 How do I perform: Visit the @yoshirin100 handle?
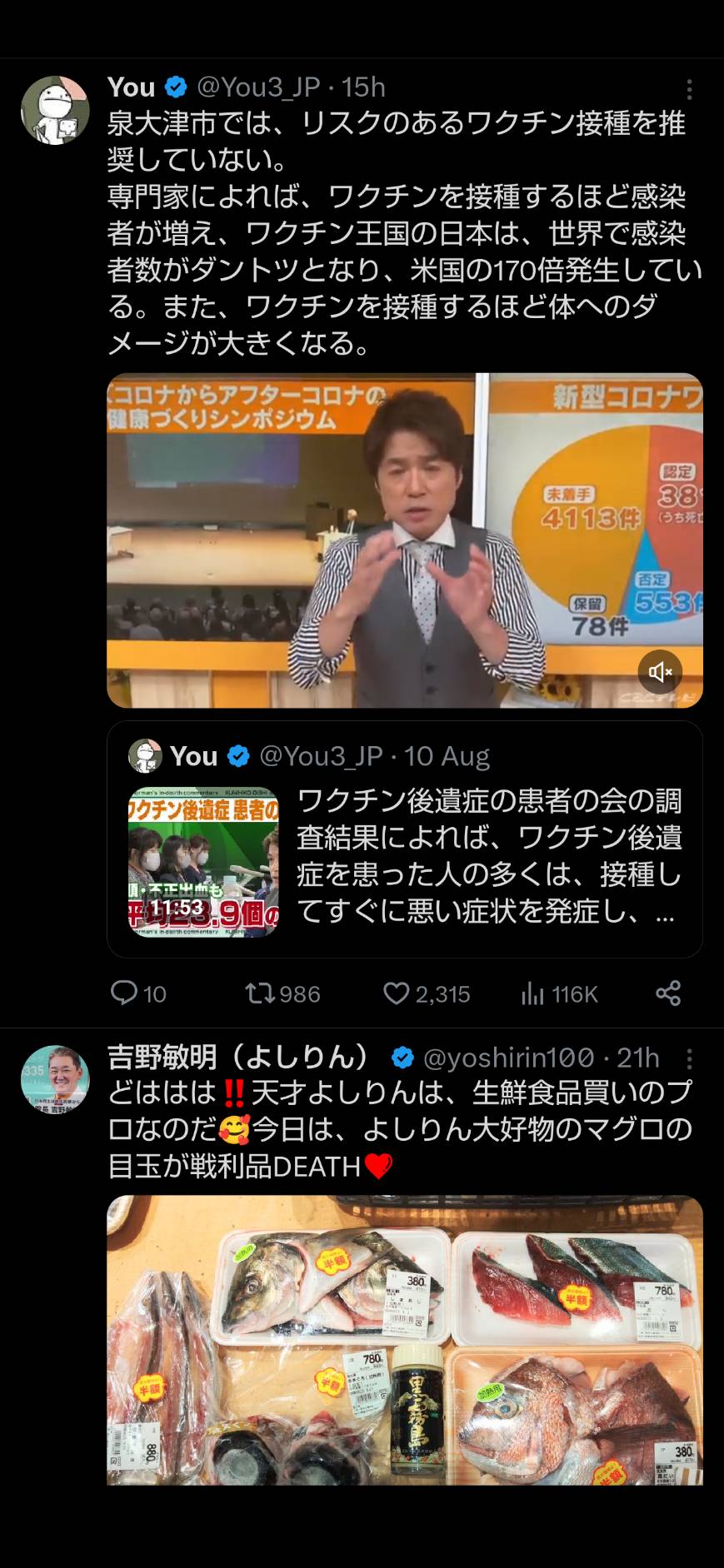point(509,1058)
